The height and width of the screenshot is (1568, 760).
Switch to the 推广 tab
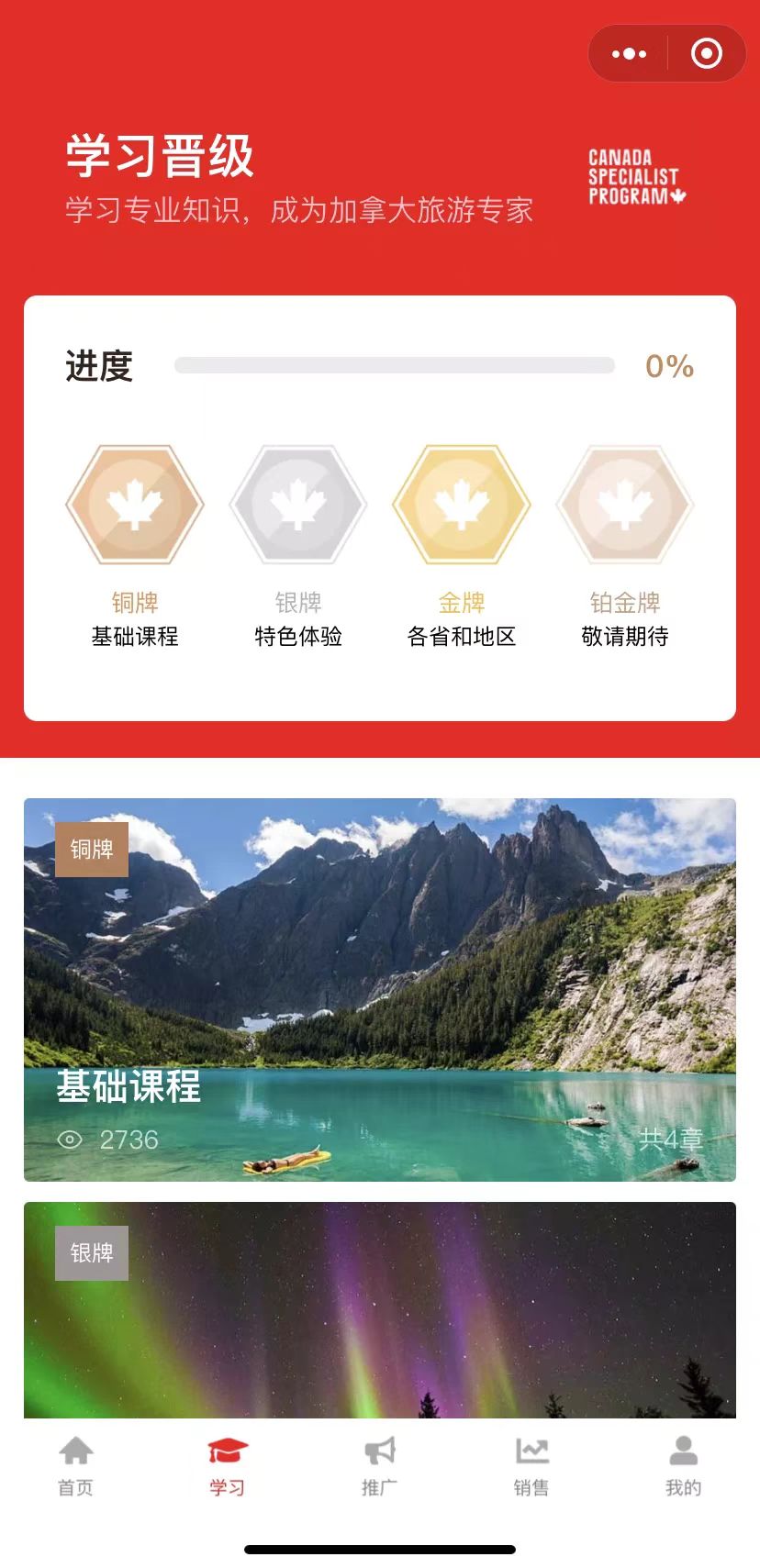pyautogui.click(x=379, y=1465)
